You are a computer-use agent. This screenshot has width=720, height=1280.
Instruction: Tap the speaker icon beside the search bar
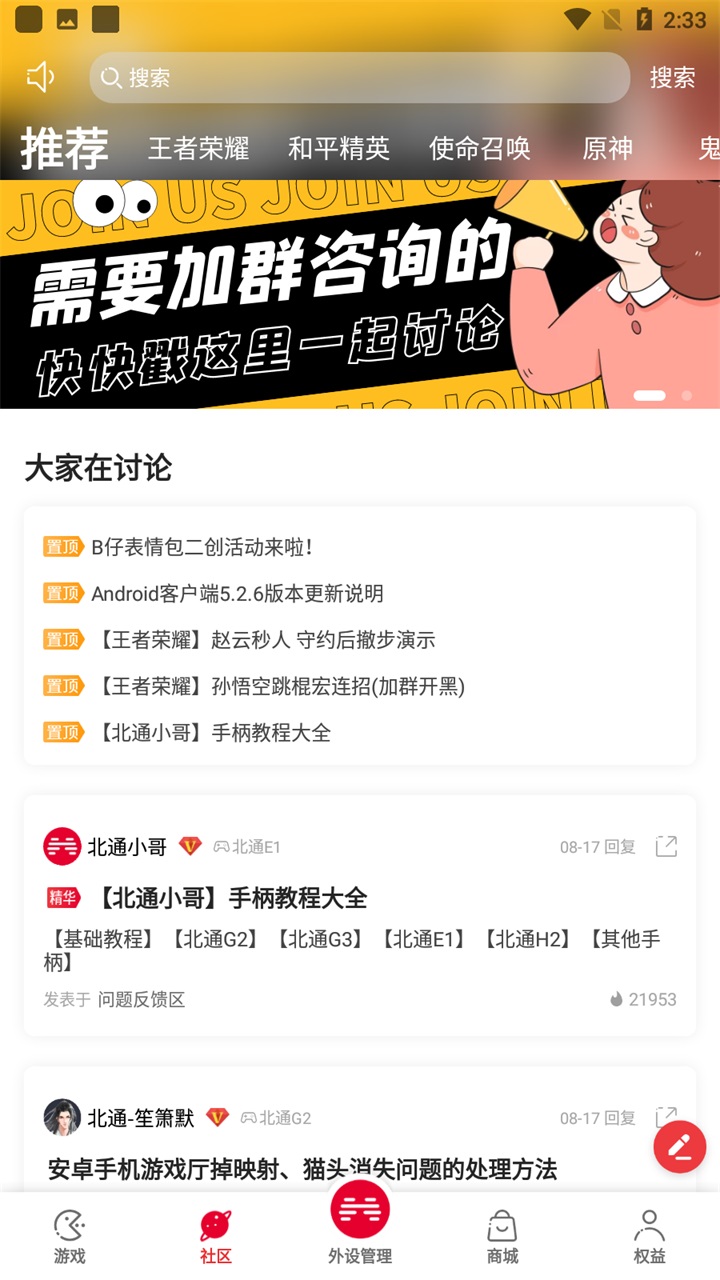point(40,77)
